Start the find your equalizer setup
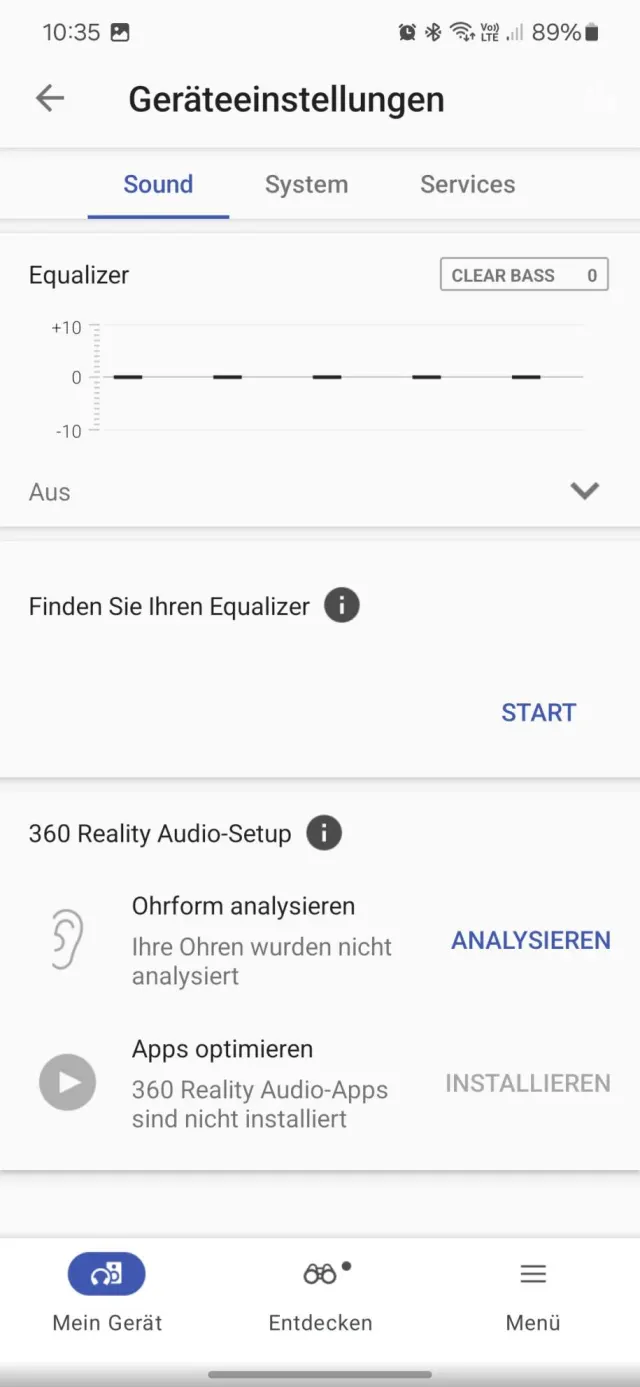 click(538, 713)
